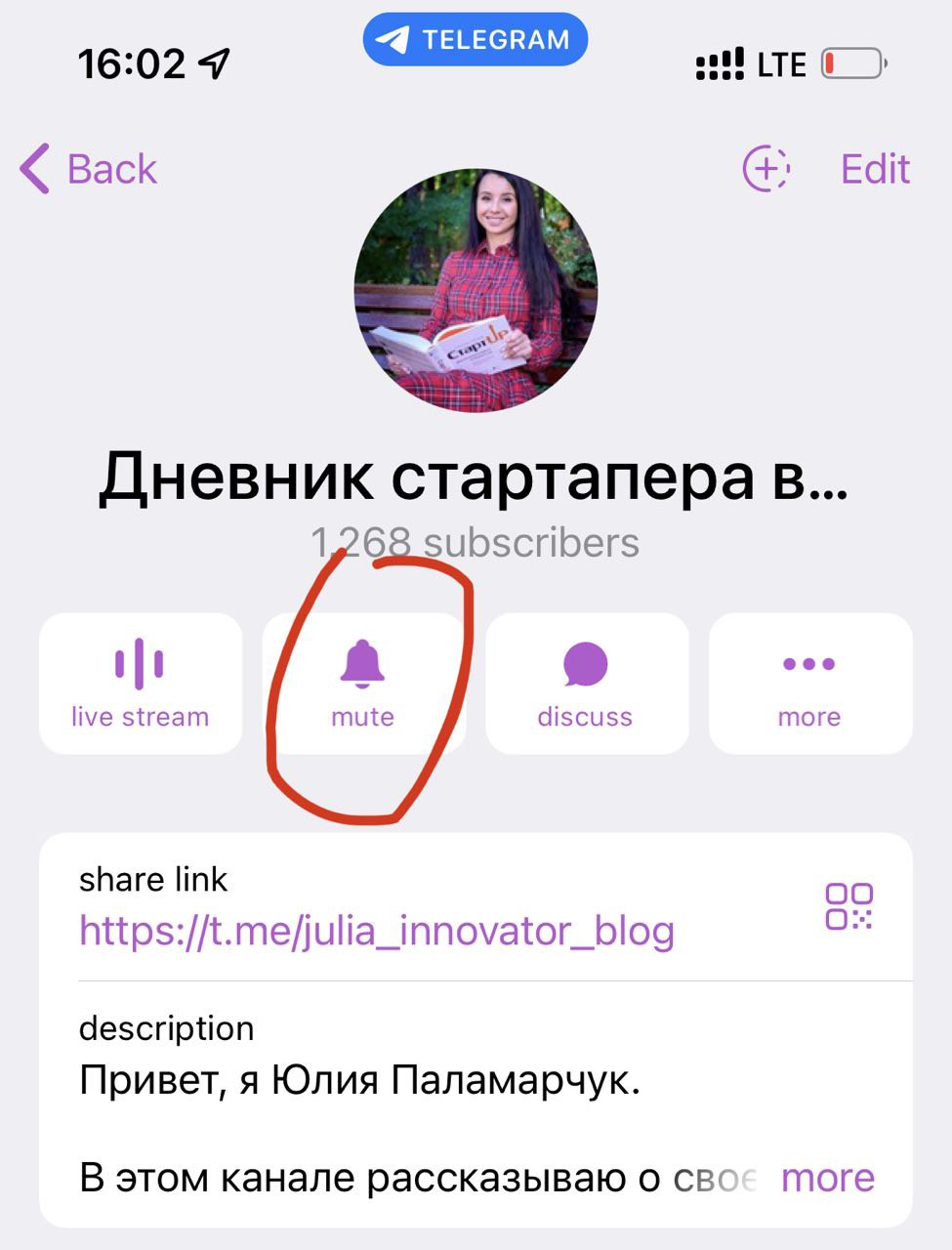Show the channel QR code
This screenshot has height=1250, width=952.
[x=849, y=906]
